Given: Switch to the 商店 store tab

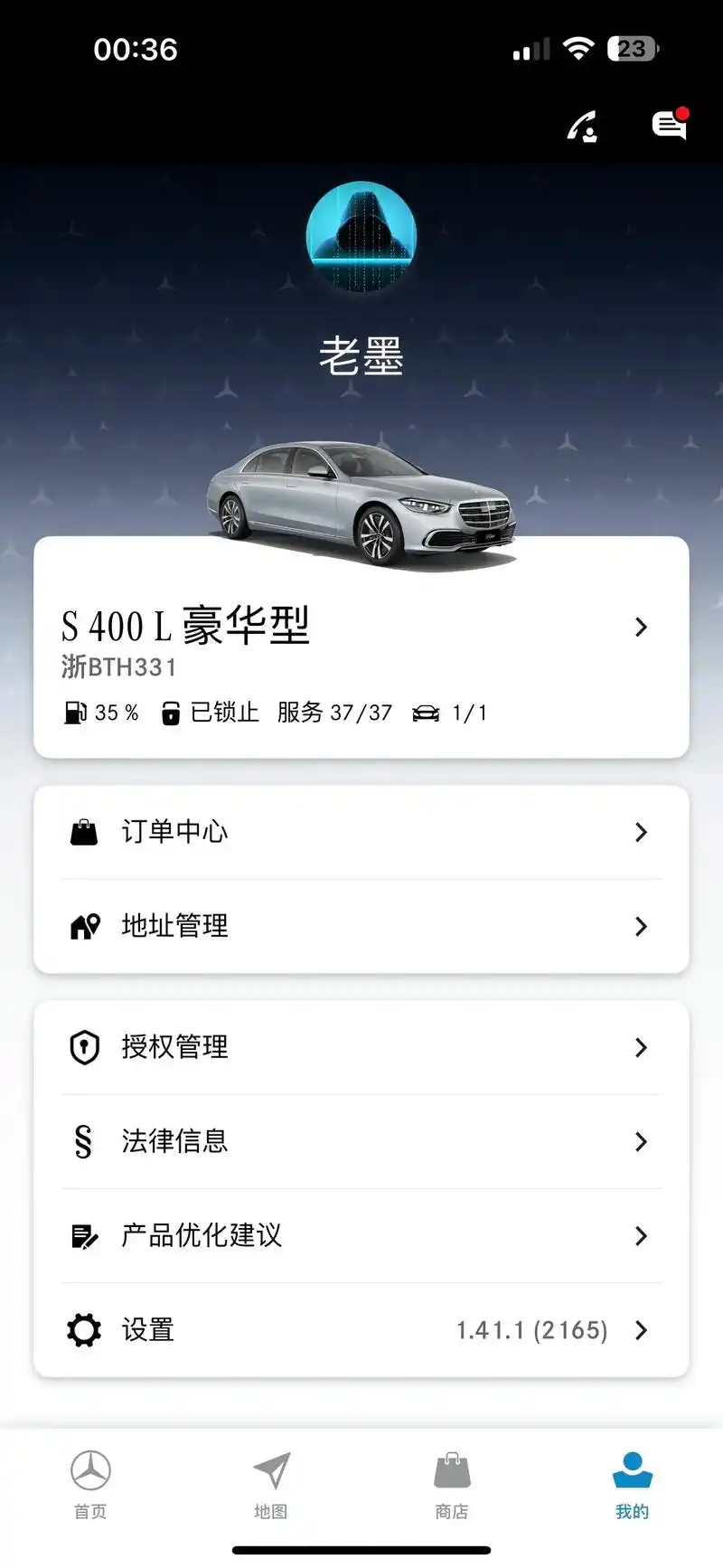Looking at the screenshot, I should point(452,1485).
